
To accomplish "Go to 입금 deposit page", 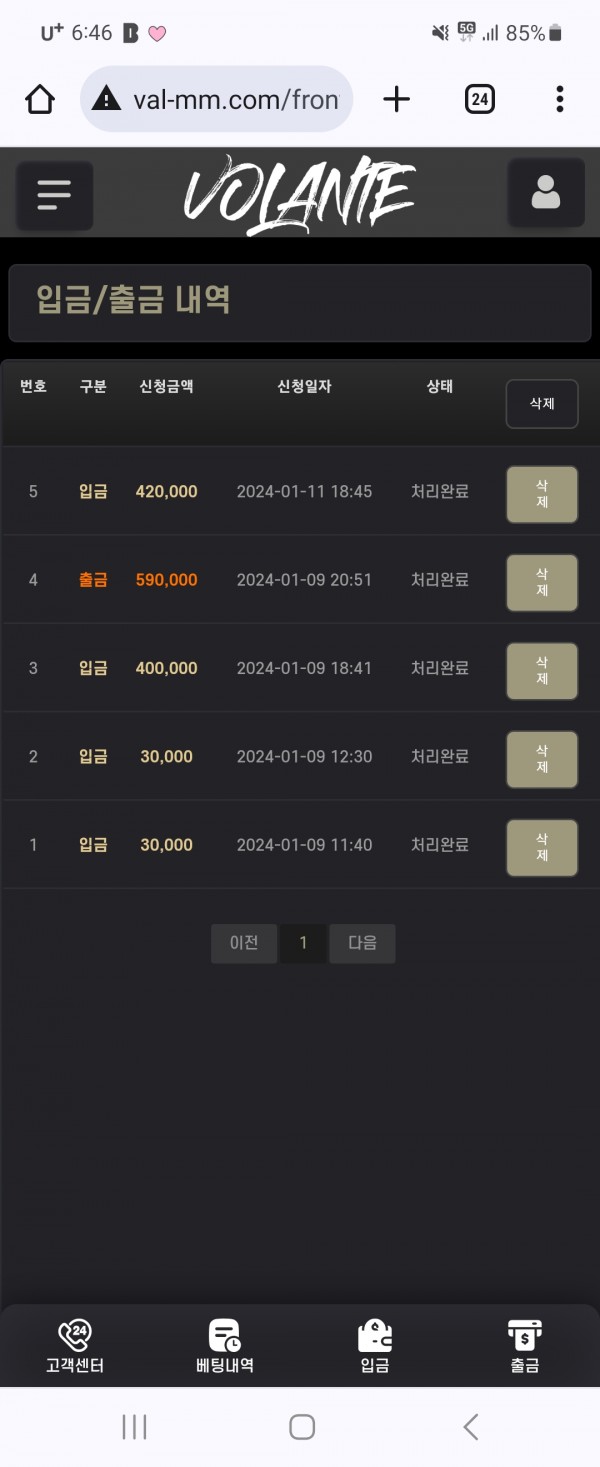I will 375,1345.
